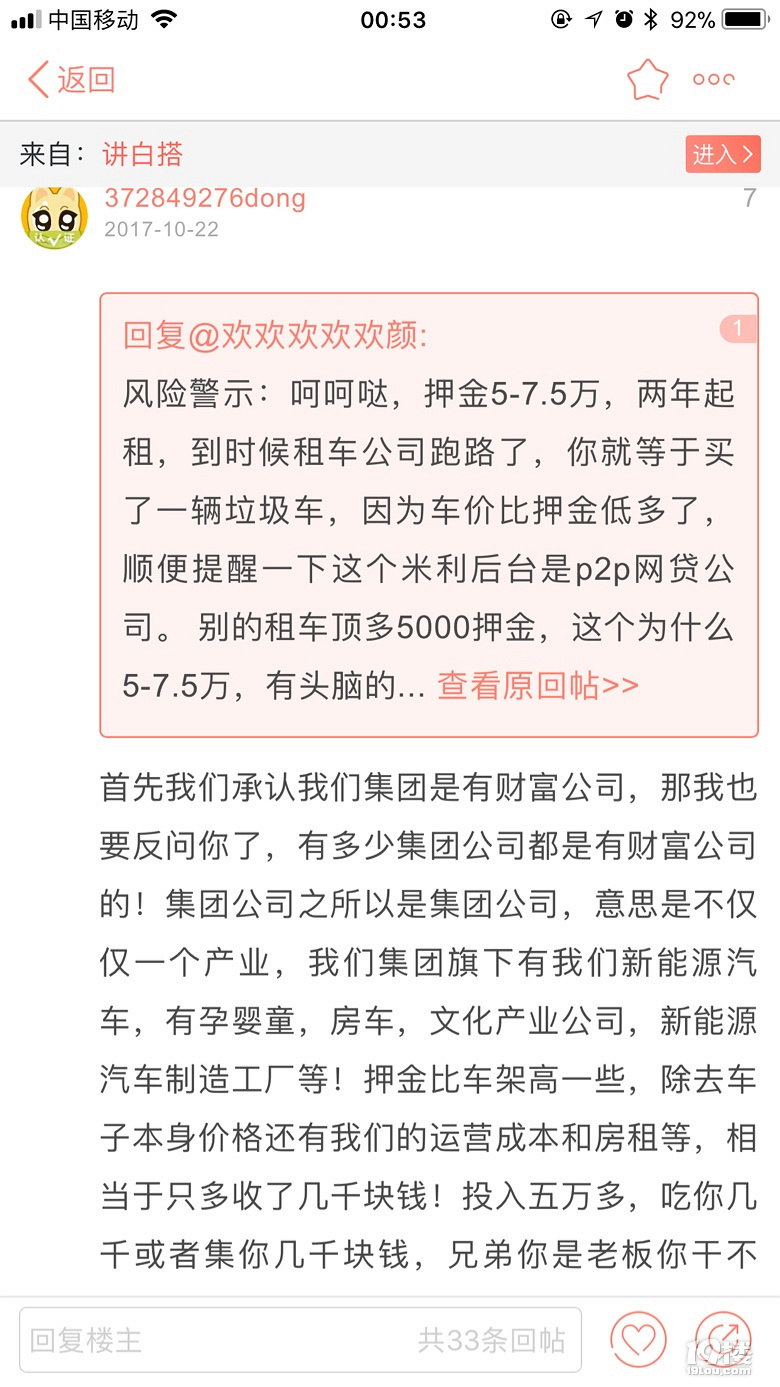
Task: Tap the floor number 7 on the post
Action: [749, 198]
